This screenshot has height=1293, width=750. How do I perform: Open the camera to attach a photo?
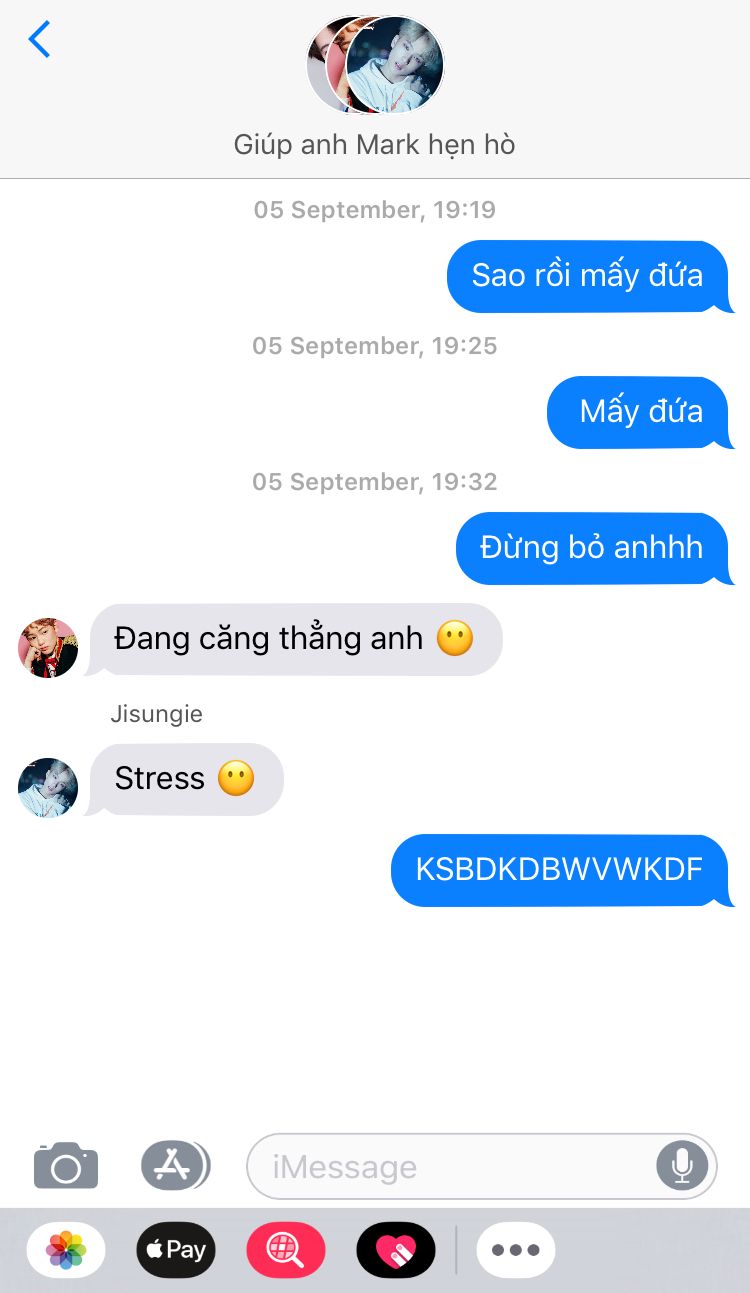(66, 1166)
